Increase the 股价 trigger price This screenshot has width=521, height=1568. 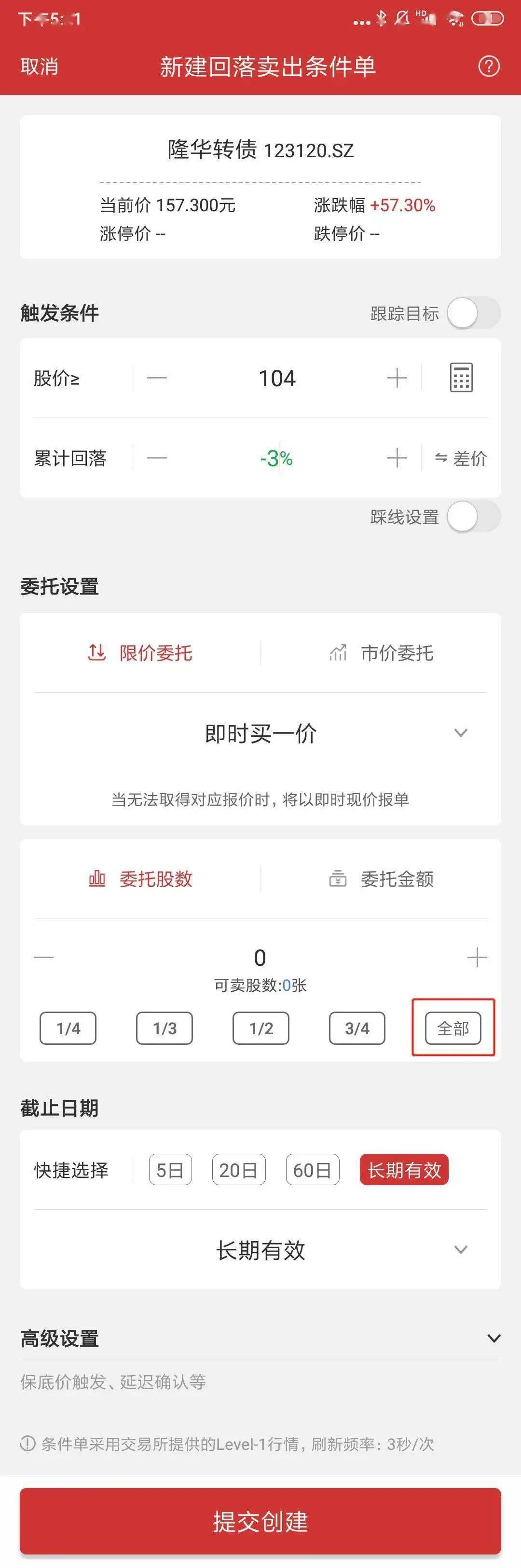397,378
